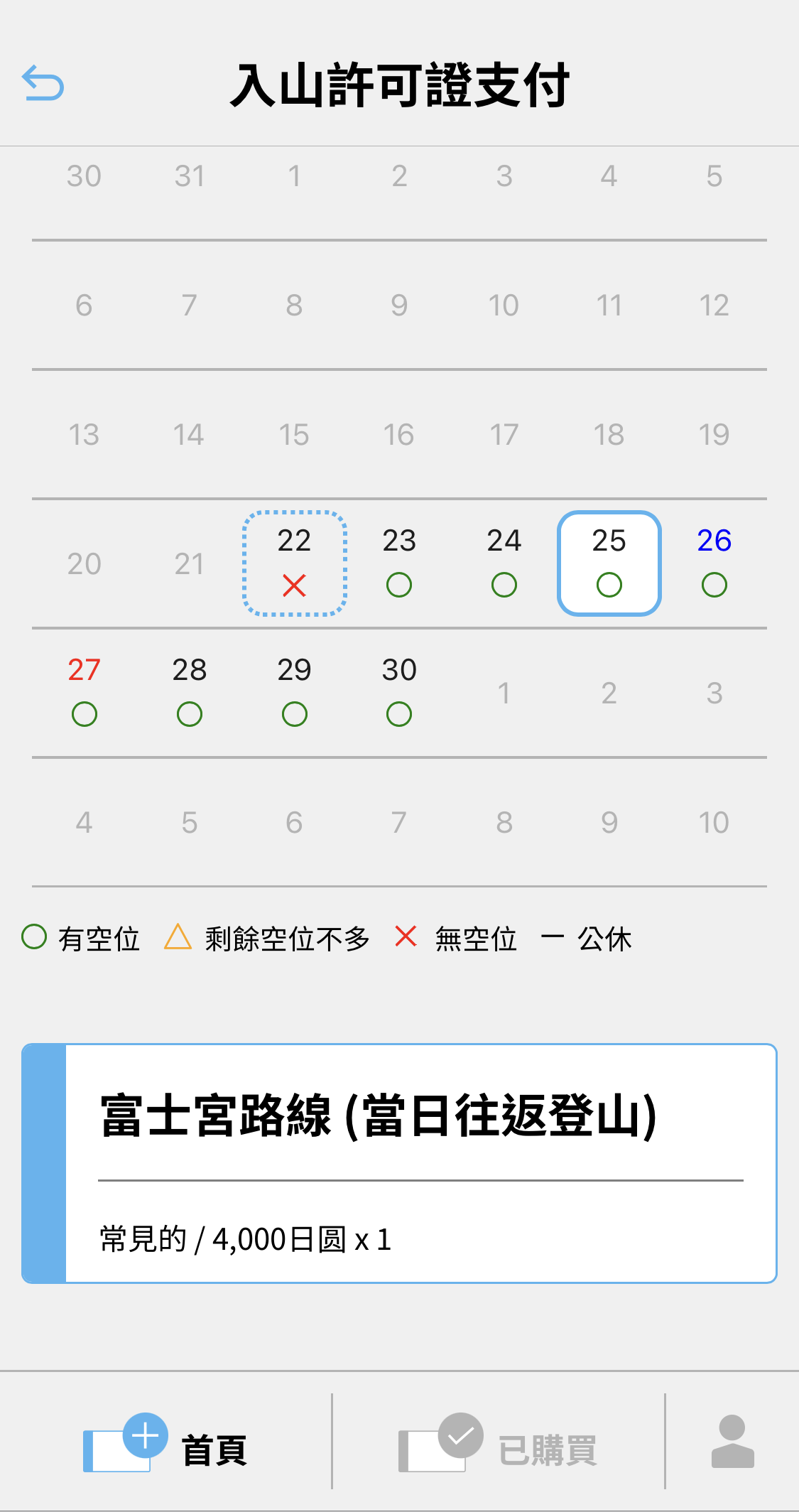Pick Sunday date 27

[x=85, y=692]
